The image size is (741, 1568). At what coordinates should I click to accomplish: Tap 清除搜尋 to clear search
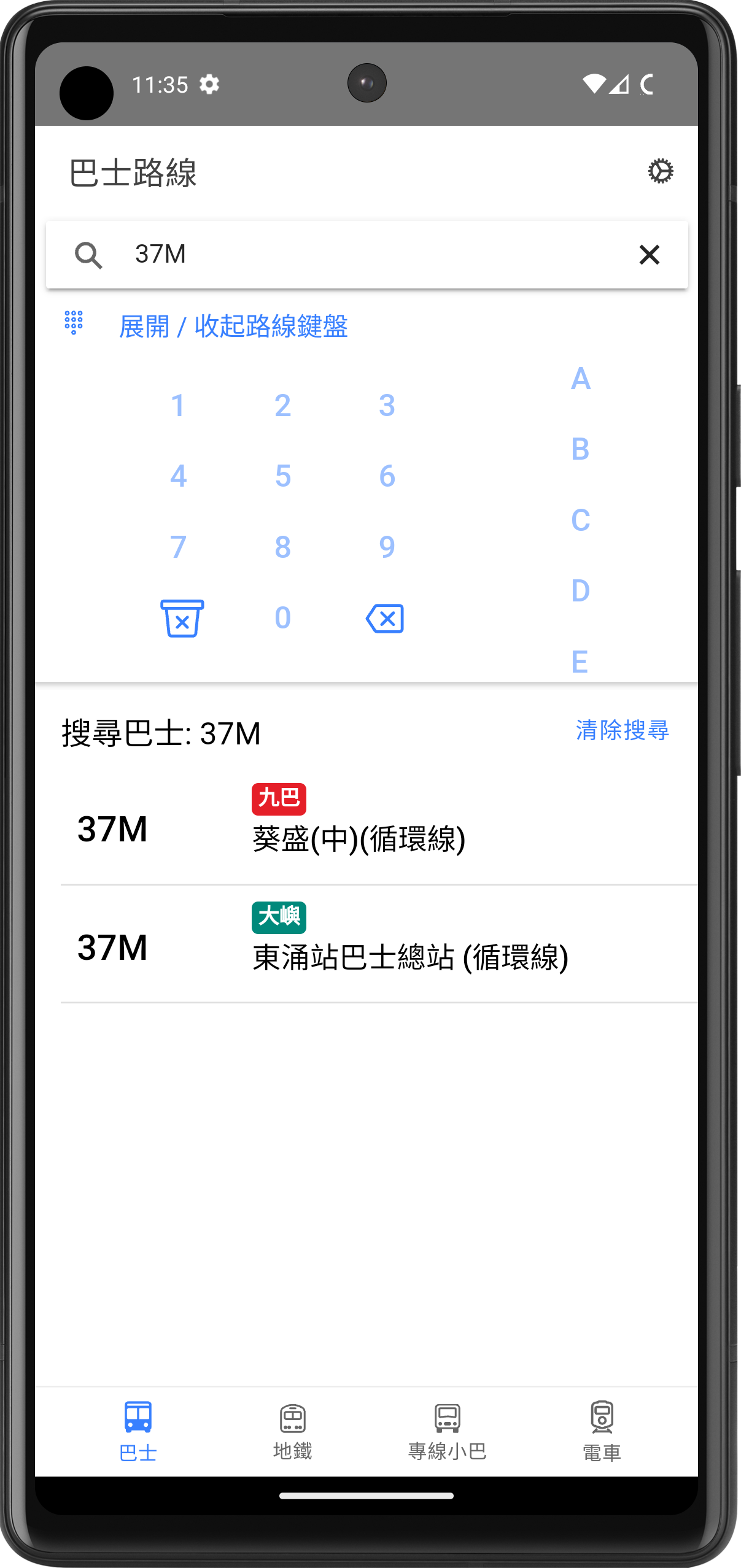tap(622, 730)
